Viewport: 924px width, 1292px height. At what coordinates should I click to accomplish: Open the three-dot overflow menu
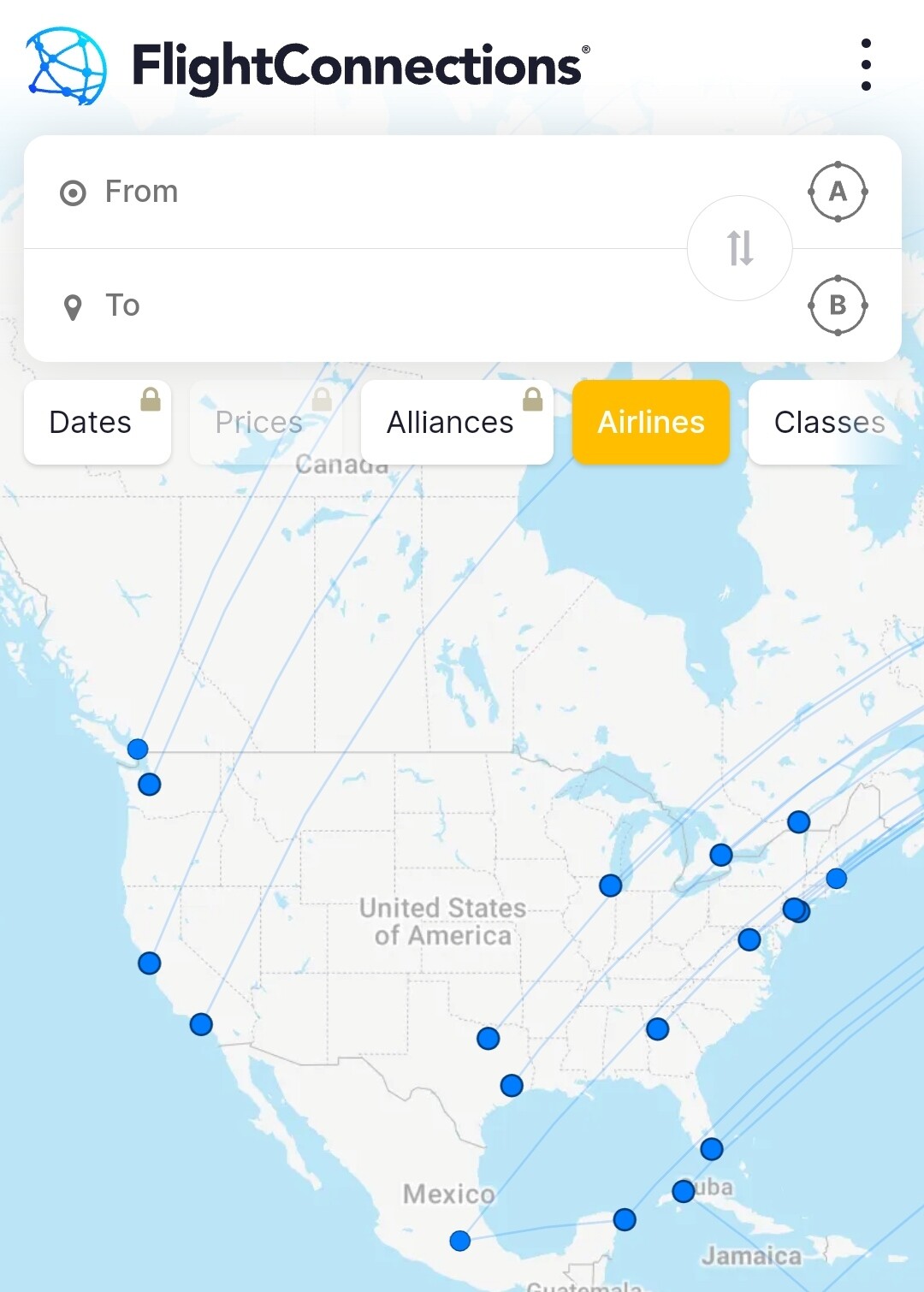[866, 65]
